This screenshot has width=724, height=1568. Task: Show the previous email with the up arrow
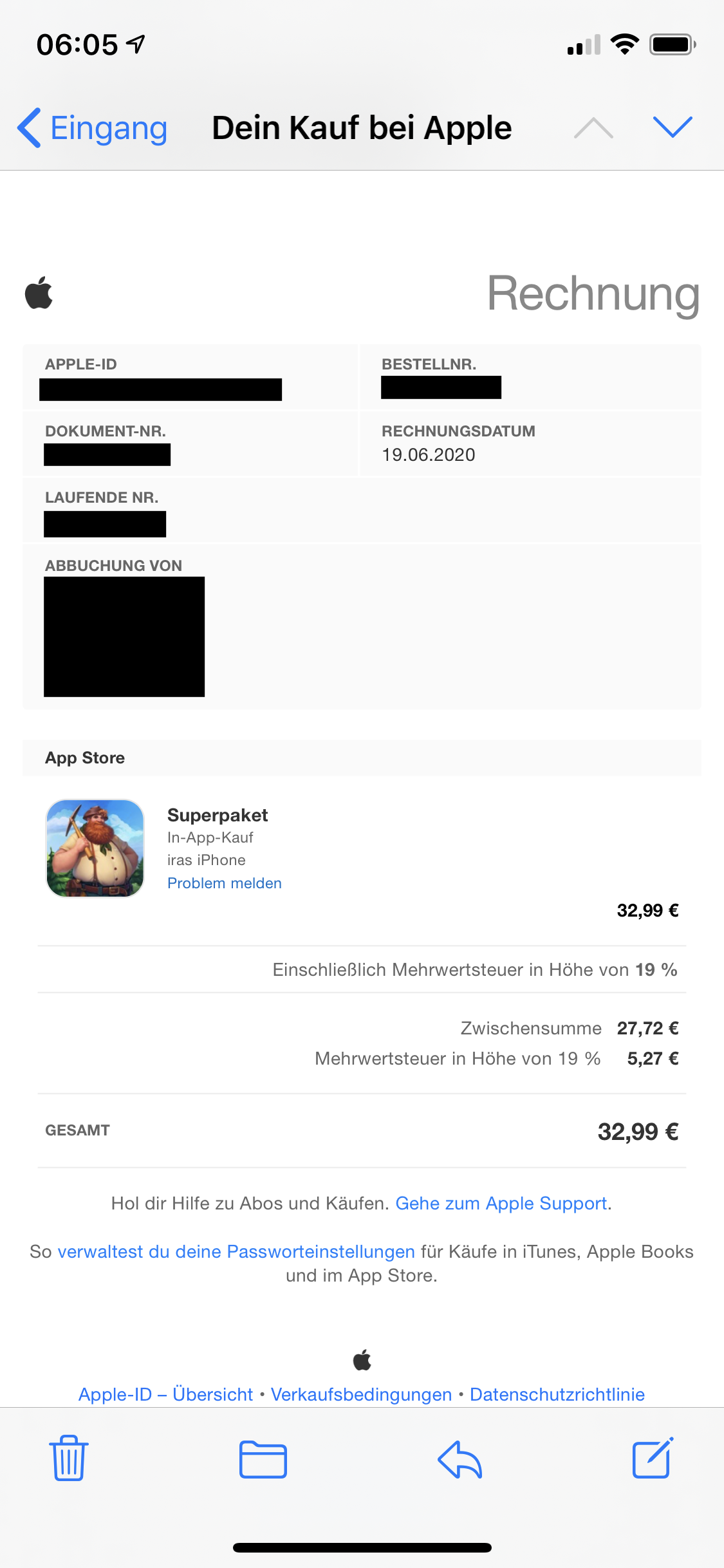593,127
